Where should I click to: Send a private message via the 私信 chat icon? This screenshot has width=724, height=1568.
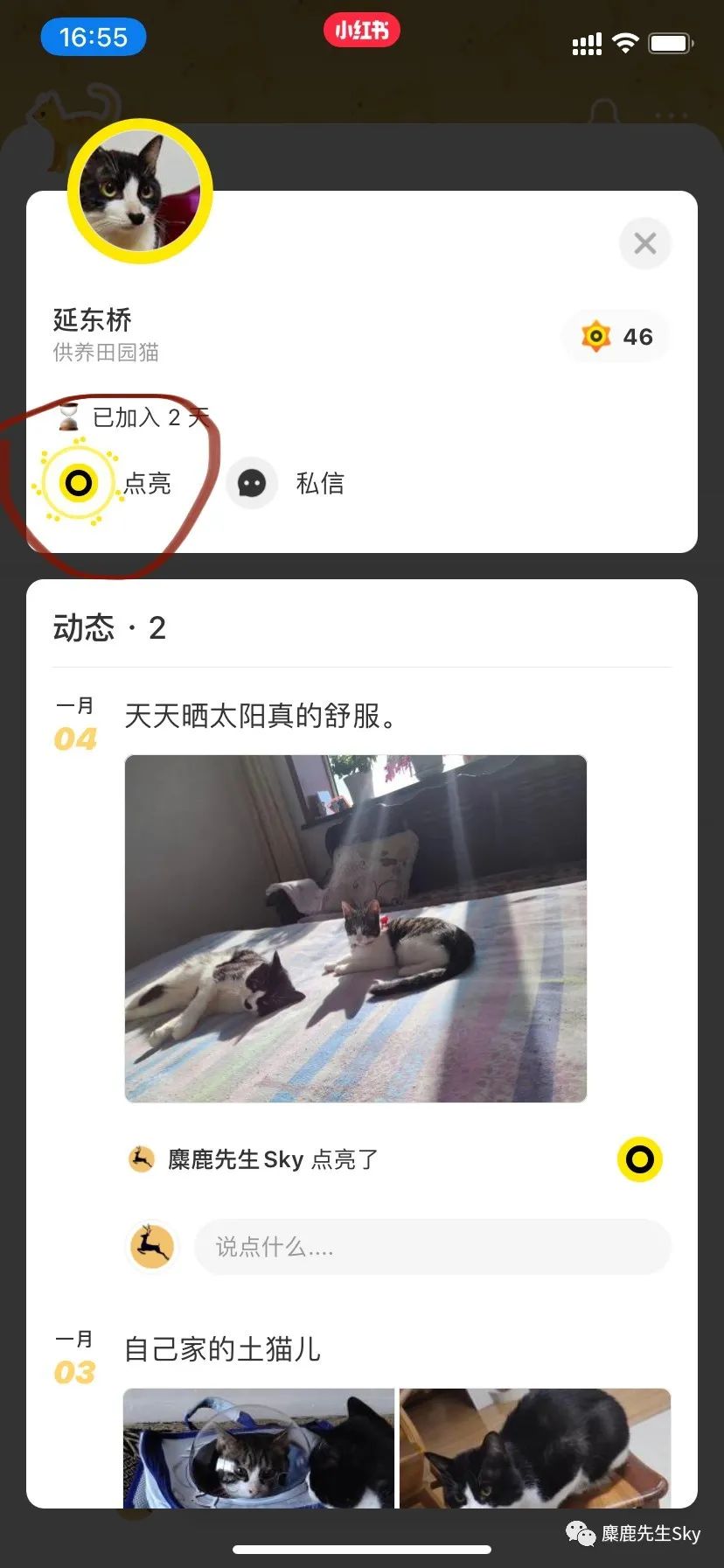[252, 483]
